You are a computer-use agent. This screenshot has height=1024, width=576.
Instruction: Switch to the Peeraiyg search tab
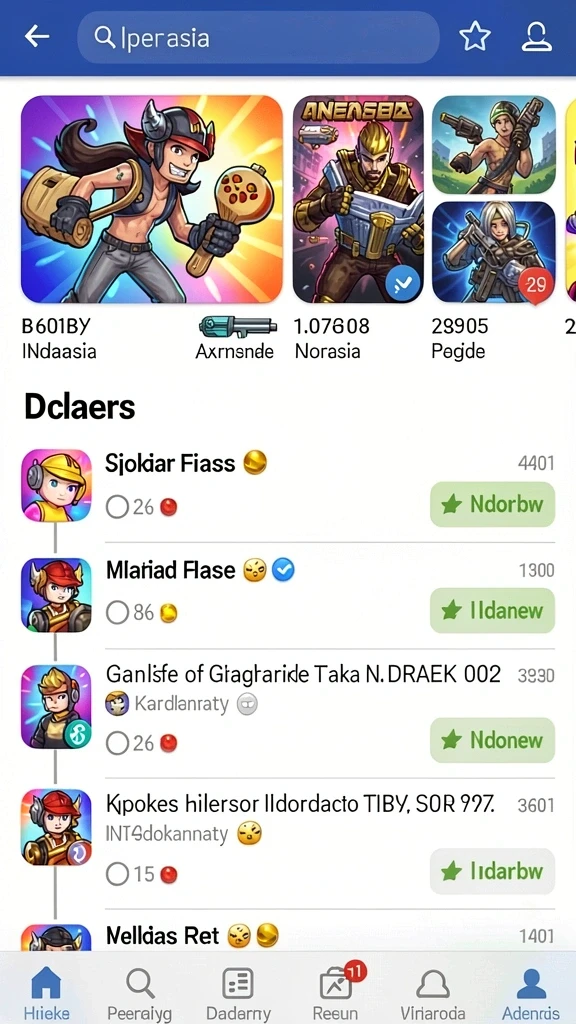tap(139, 994)
